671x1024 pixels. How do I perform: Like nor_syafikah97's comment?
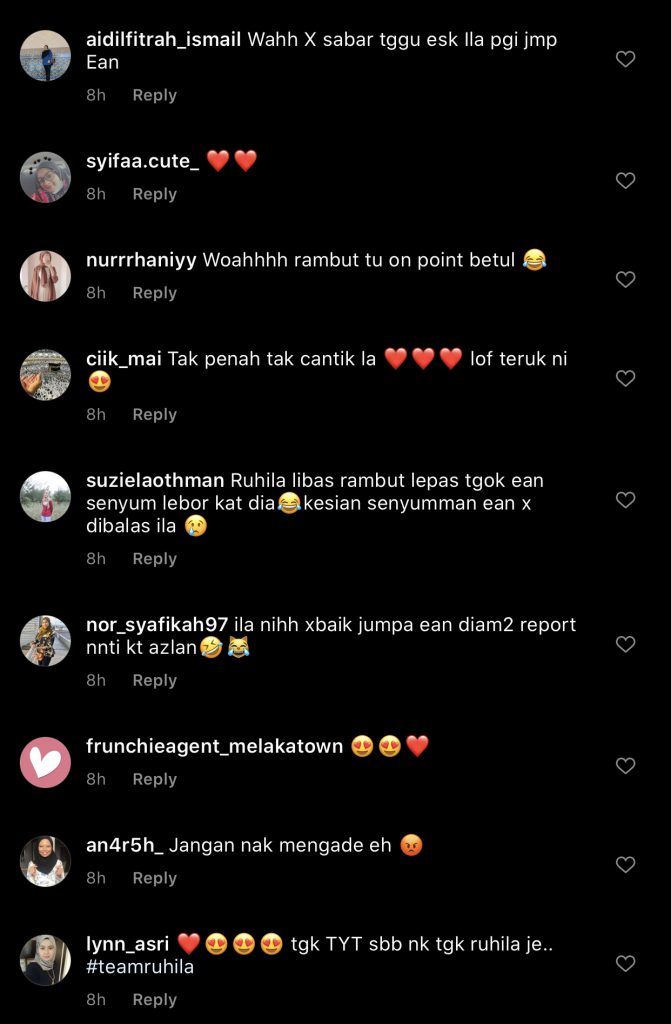coord(625,644)
